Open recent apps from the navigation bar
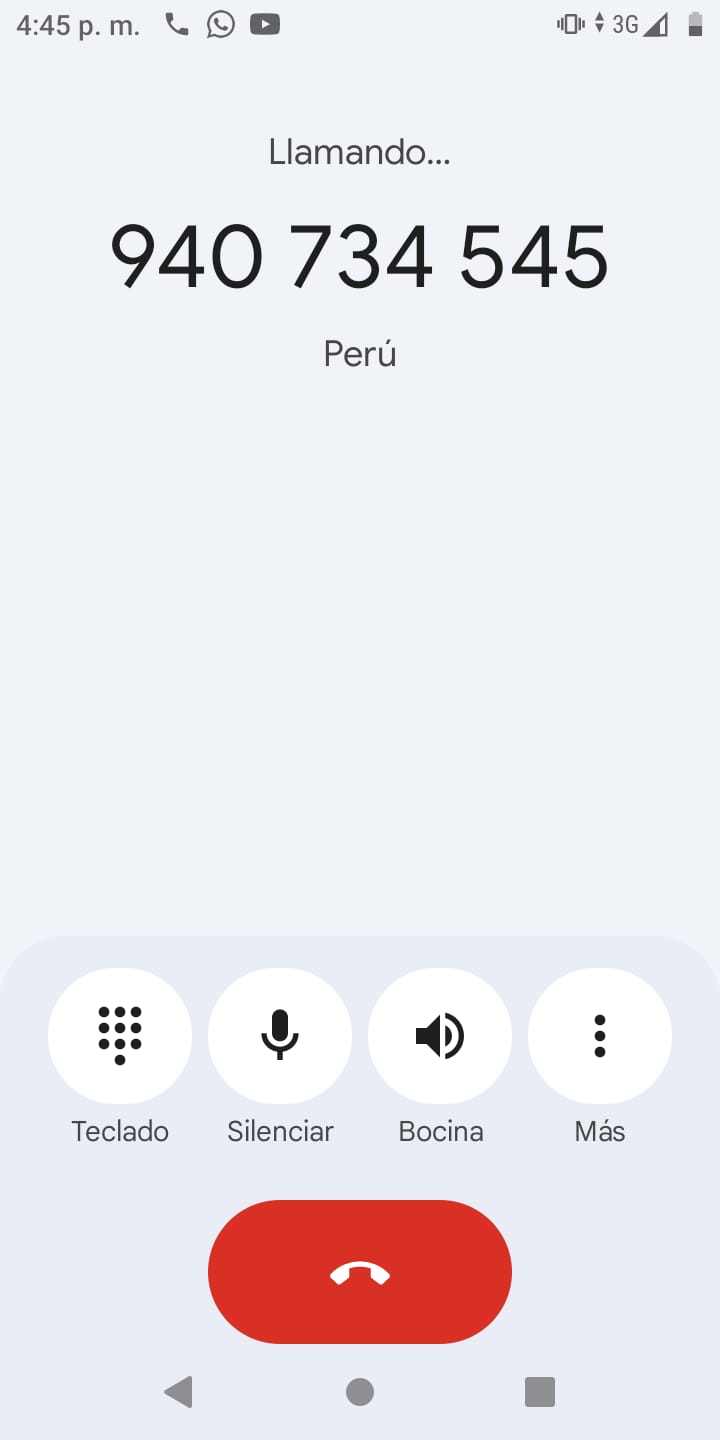Screen dimensions: 720x1440 coord(540,1392)
